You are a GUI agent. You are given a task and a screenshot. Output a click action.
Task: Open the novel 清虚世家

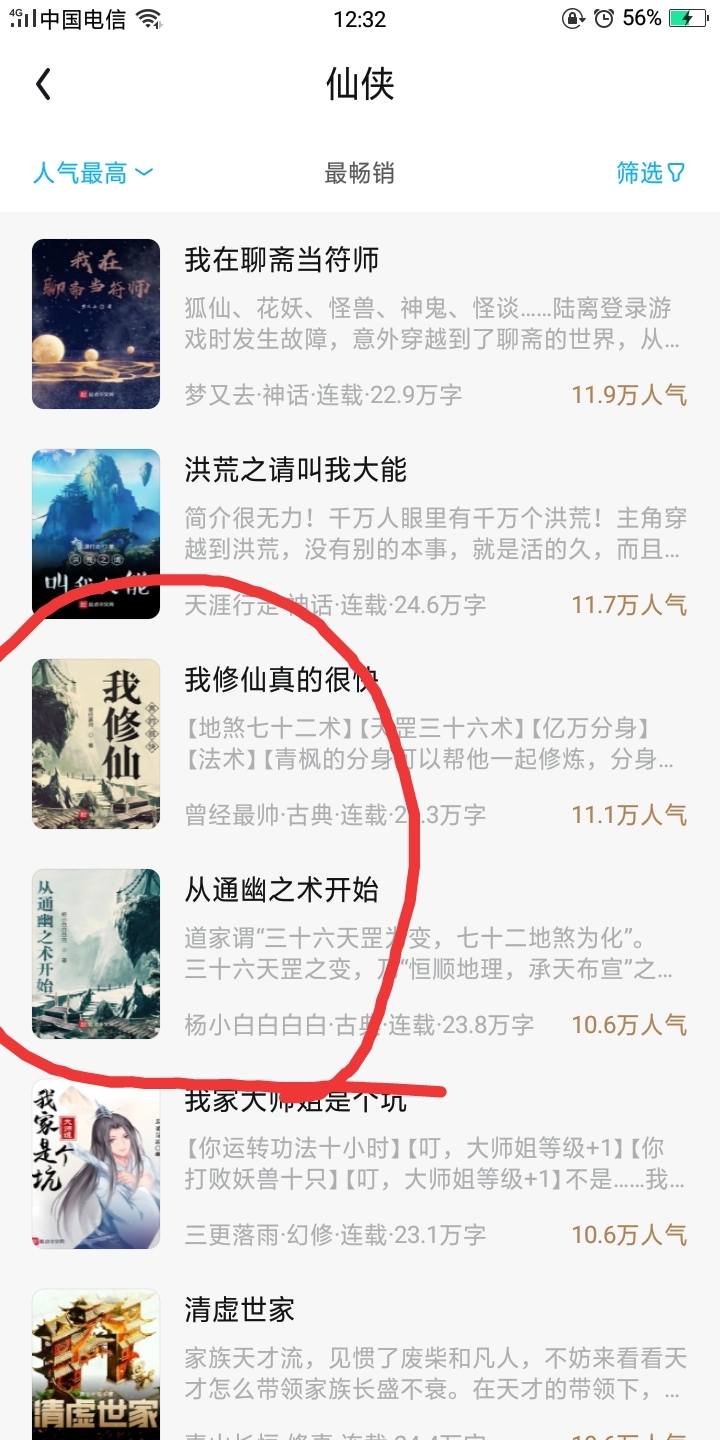[x=240, y=1309]
